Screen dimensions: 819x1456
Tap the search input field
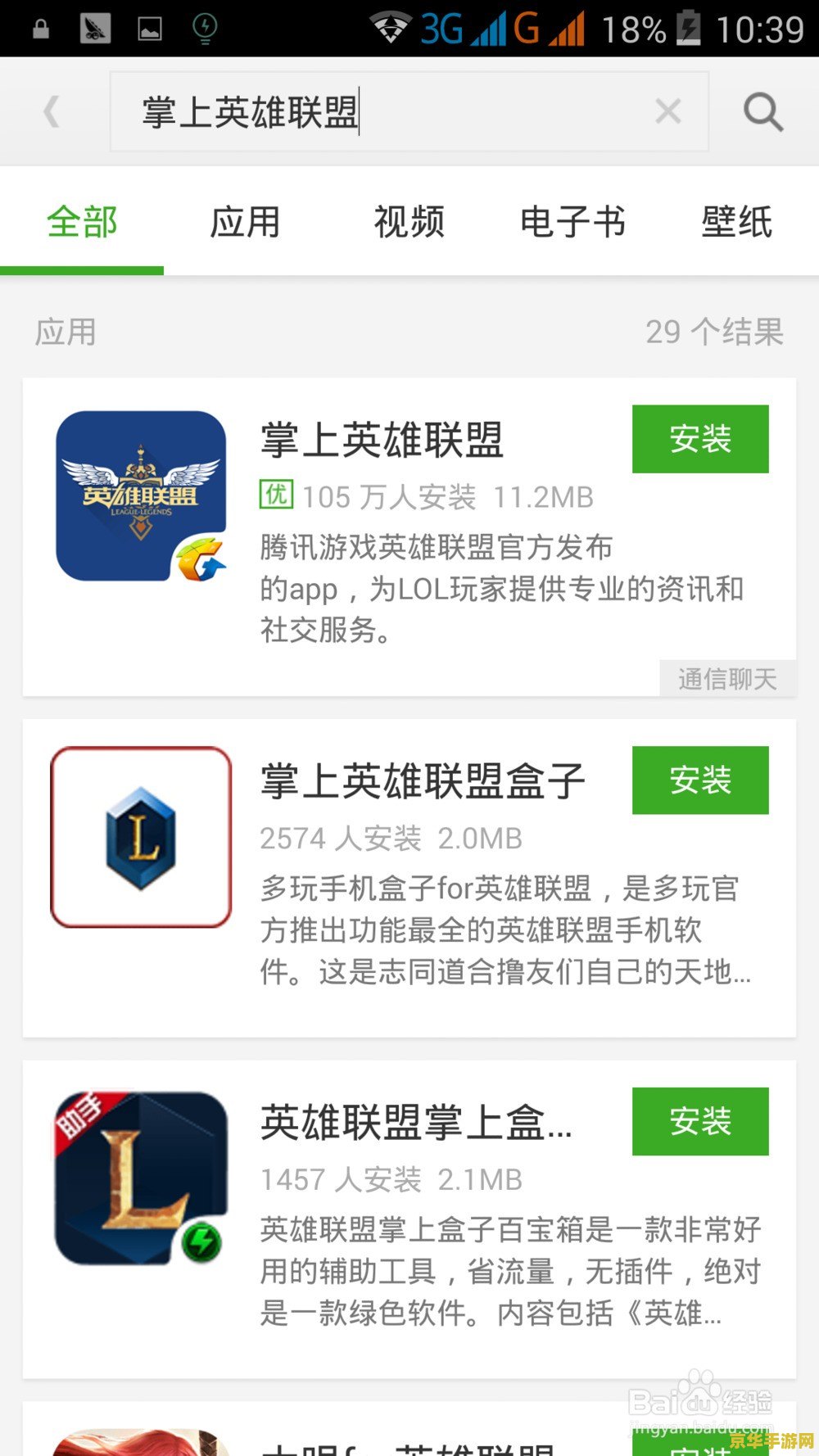coord(369,112)
